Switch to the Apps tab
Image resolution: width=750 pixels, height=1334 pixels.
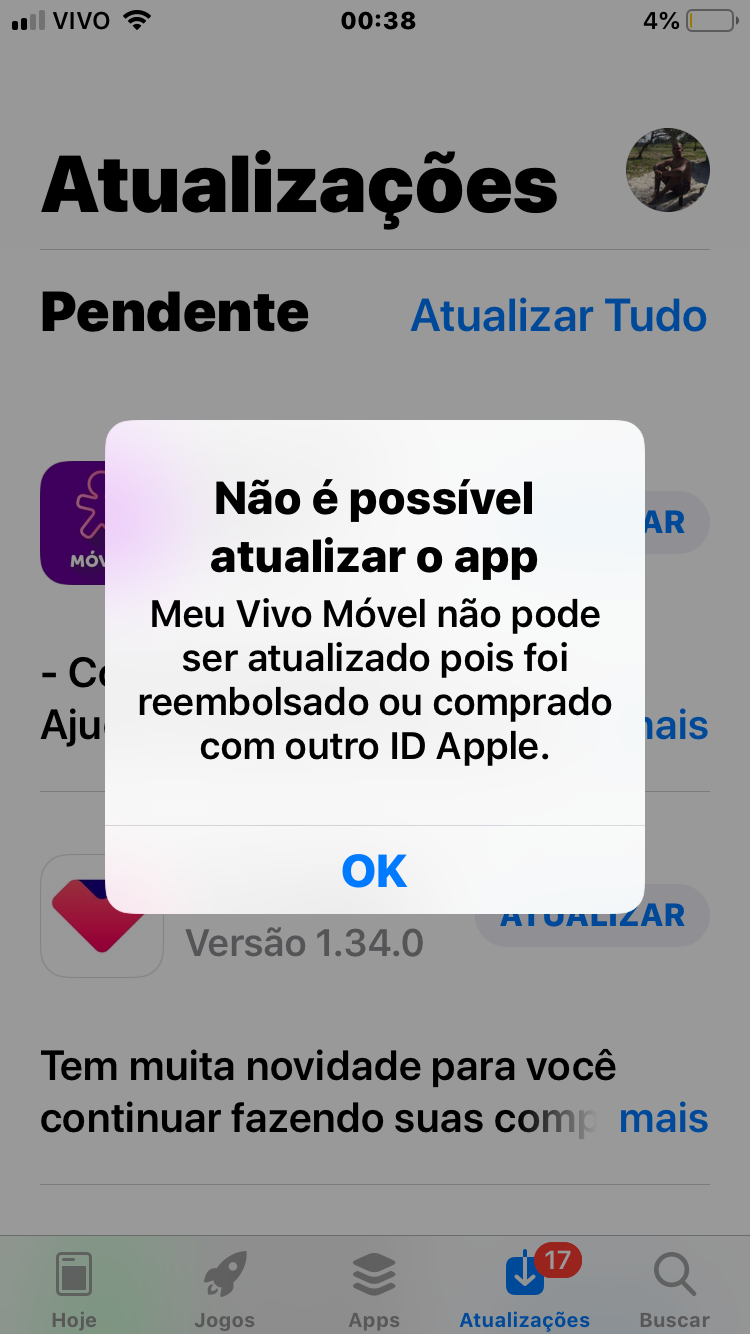pyautogui.click(x=374, y=1288)
